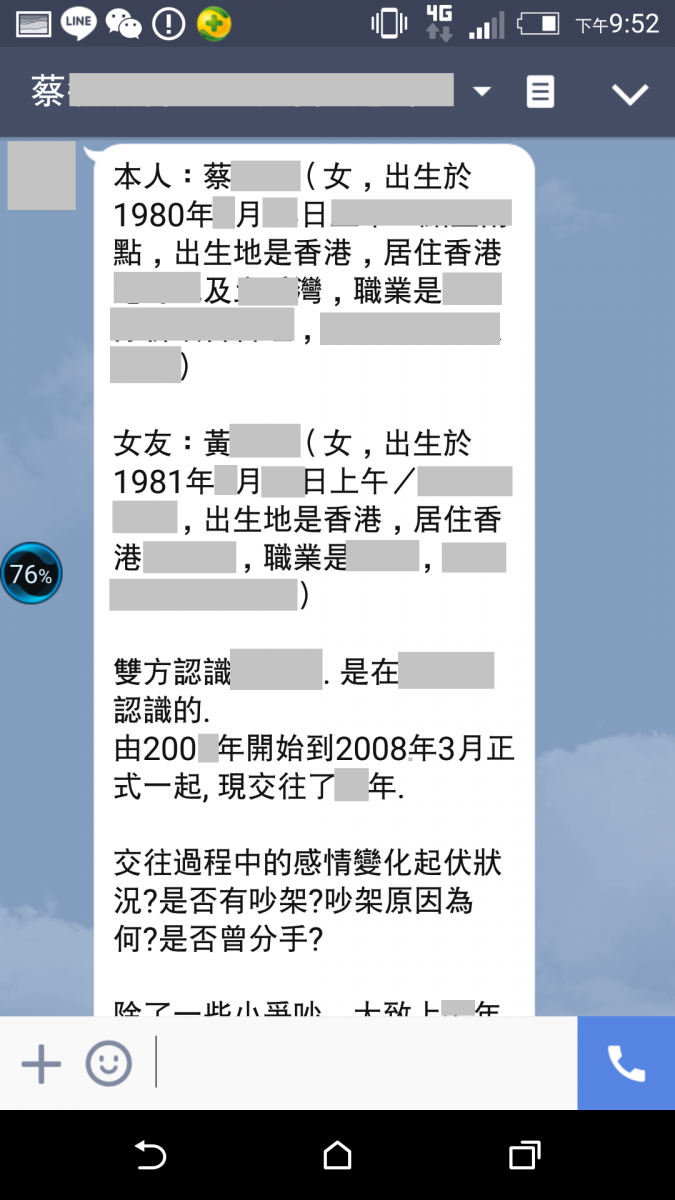Tap the plus attachment button
This screenshot has height=1200, width=675.
41,1064
